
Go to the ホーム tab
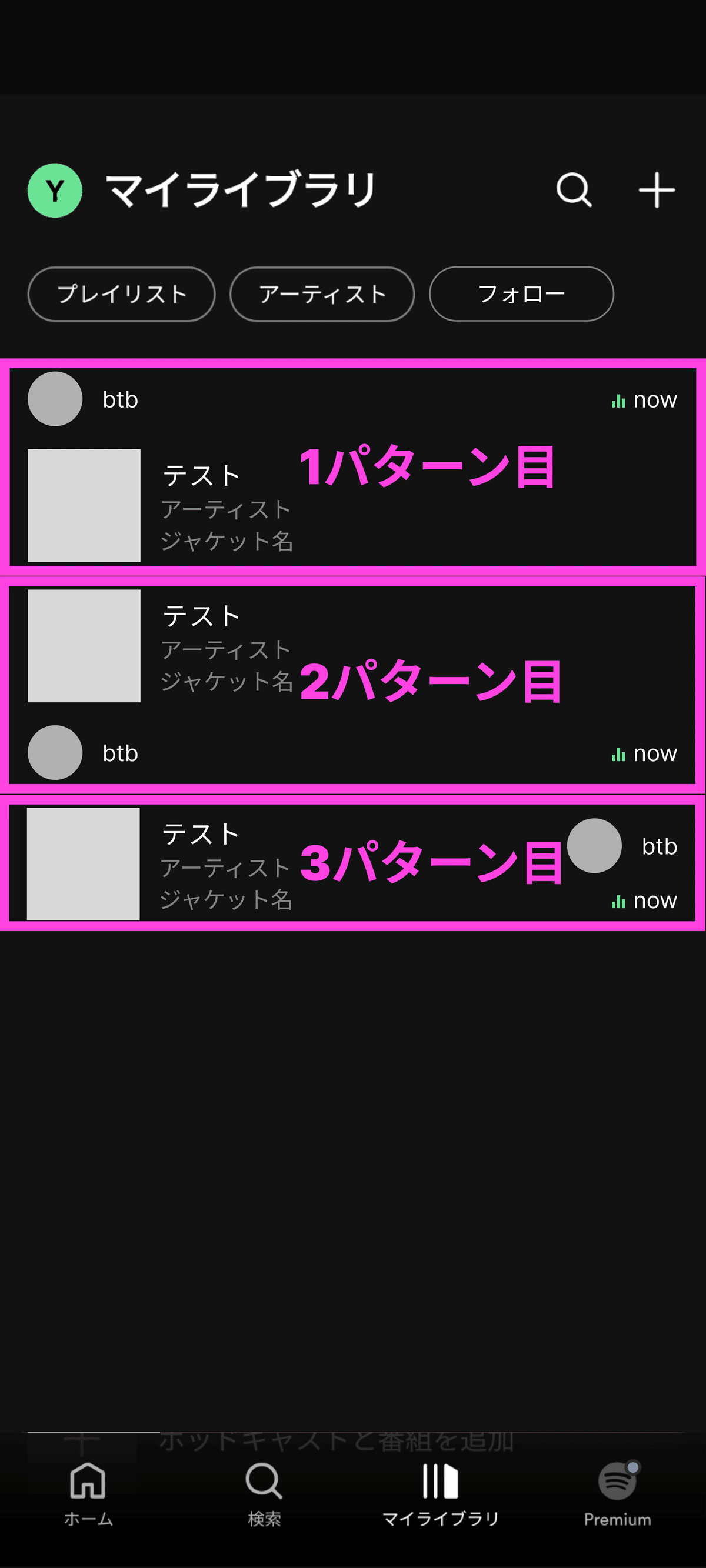click(x=88, y=1494)
